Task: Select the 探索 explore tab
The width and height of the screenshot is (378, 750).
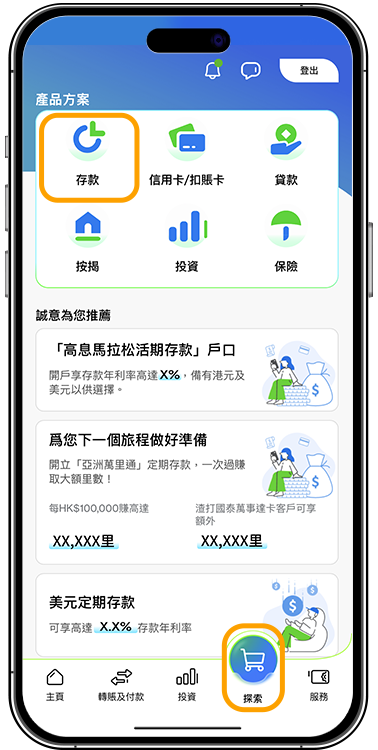Action: [253, 668]
